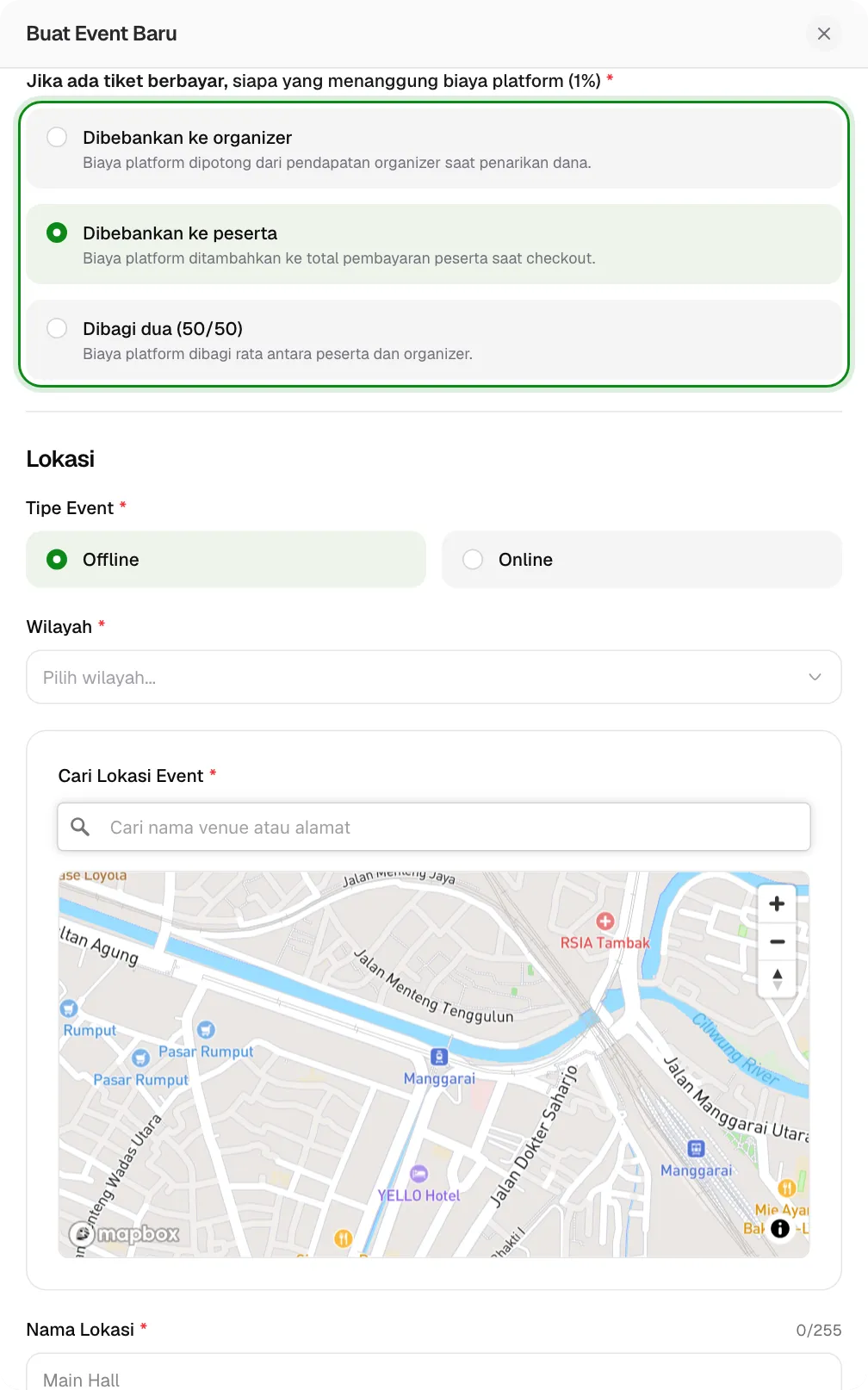Close the Buat Event Baru dialog
This screenshot has width=868, height=1390.
tap(823, 34)
